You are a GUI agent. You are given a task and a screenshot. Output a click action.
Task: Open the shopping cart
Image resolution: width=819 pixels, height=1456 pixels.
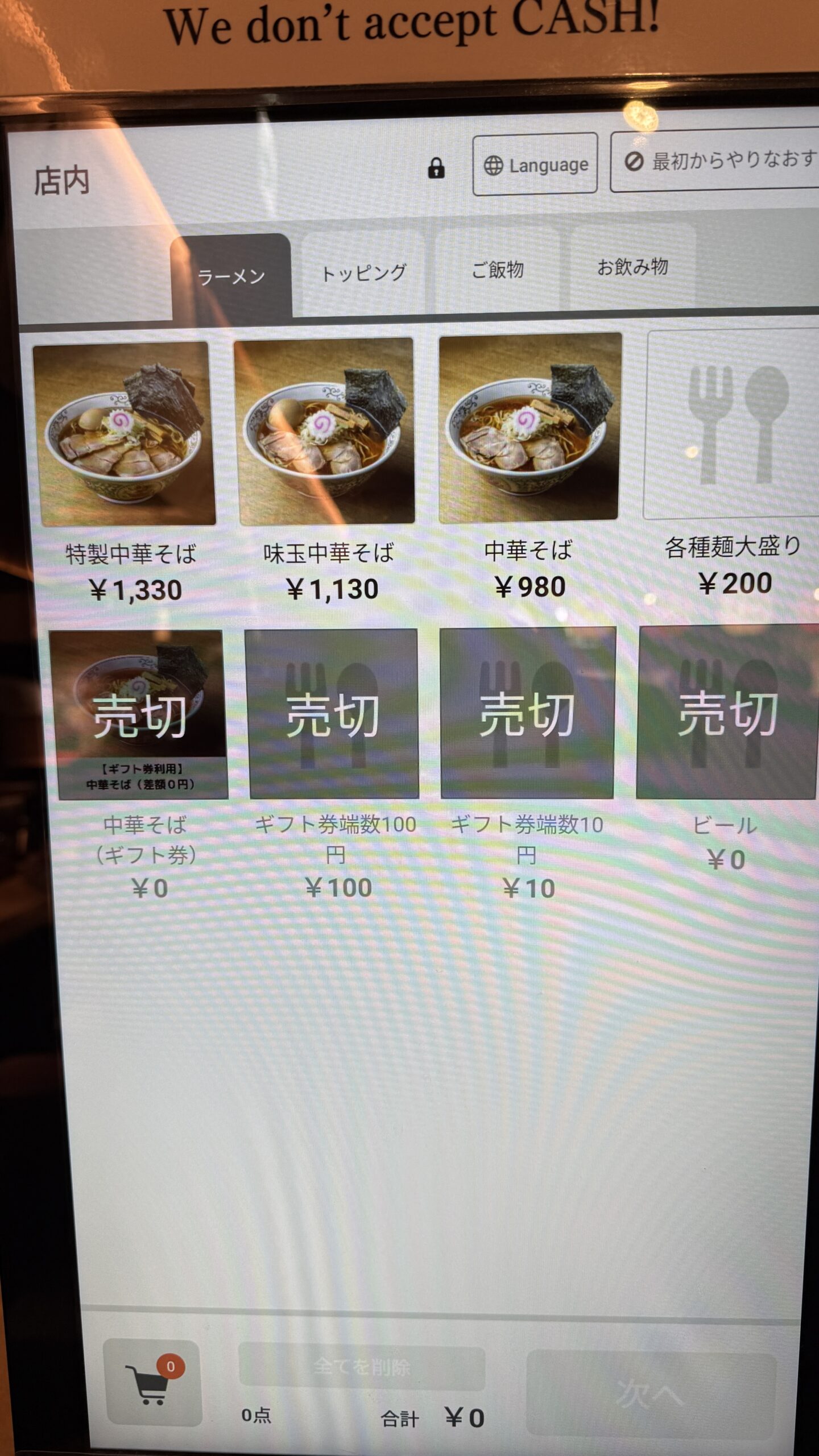coord(152,1383)
